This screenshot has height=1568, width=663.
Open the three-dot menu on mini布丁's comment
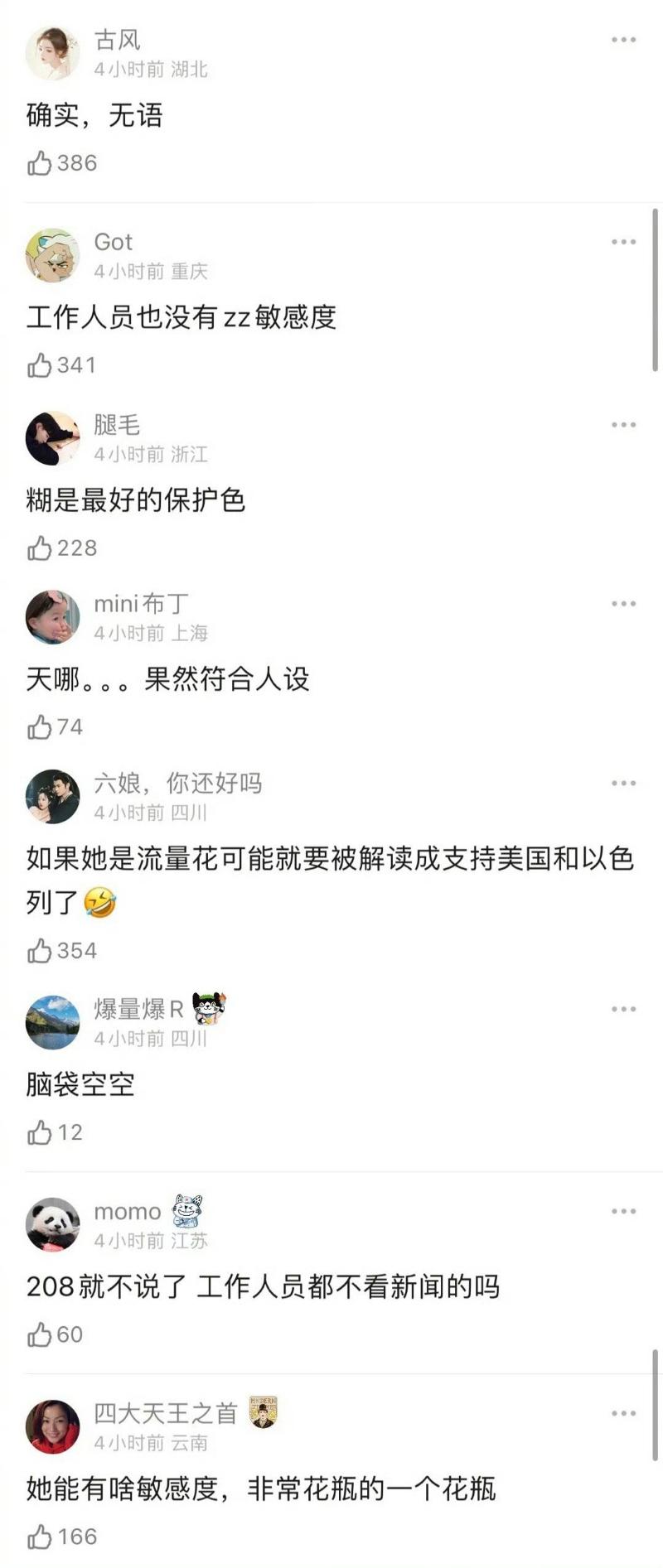pos(623,604)
